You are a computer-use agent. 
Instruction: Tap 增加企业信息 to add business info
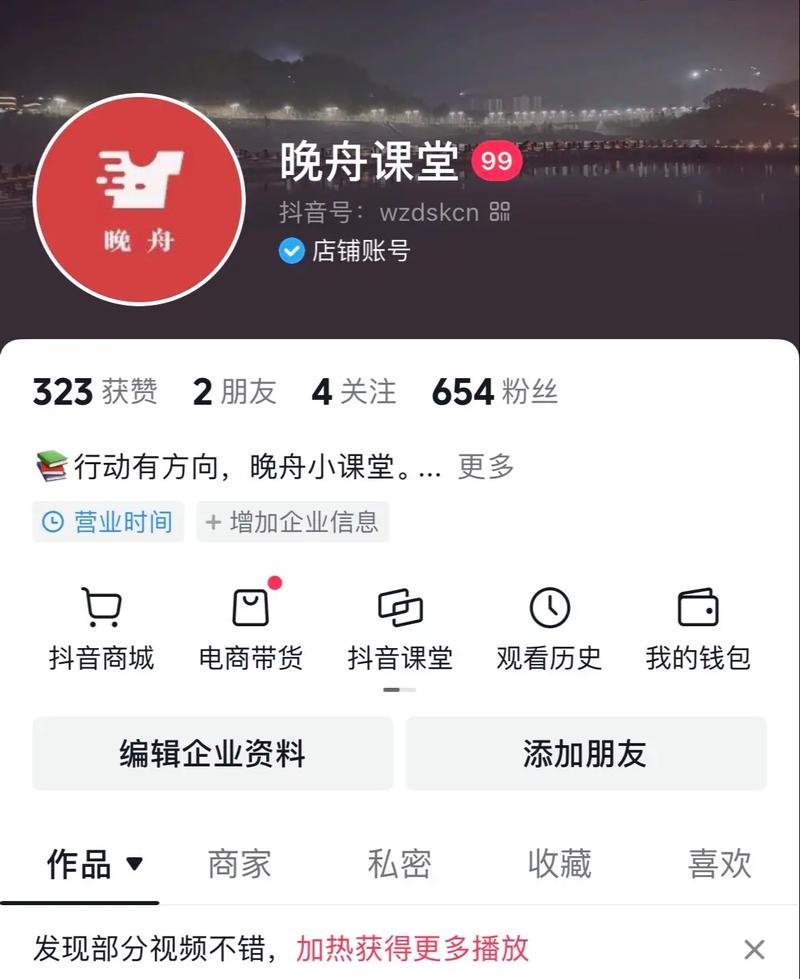(291, 521)
